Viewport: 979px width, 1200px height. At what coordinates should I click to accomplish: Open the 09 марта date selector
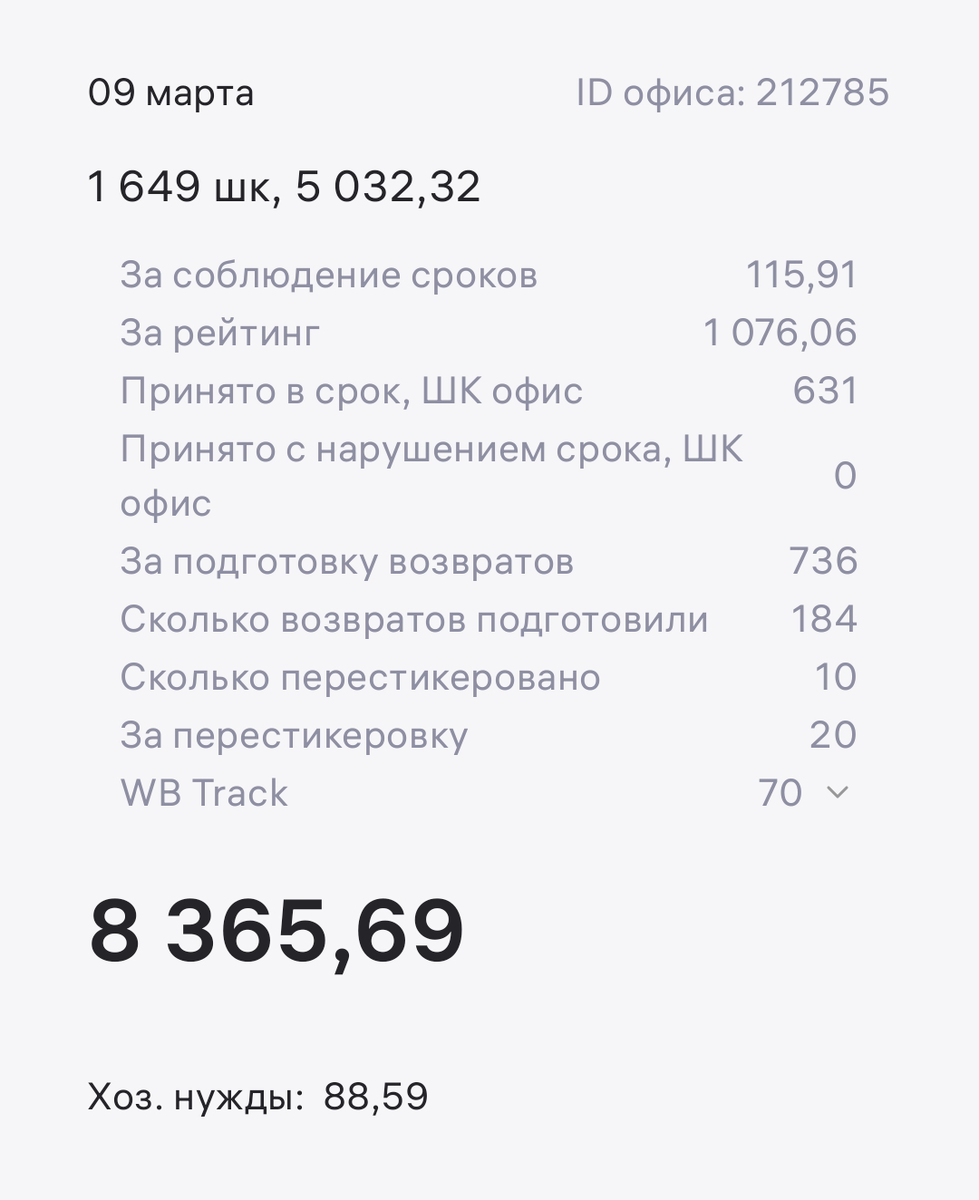point(172,93)
